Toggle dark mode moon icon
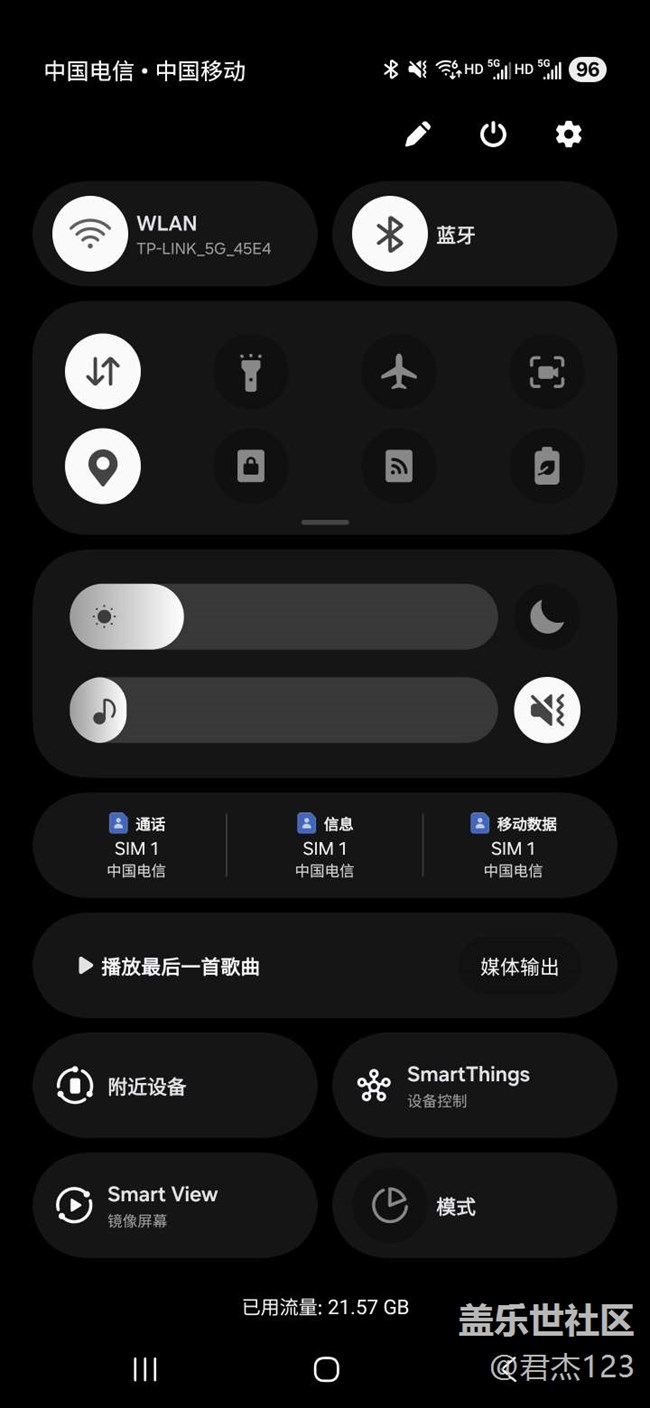650x1408 pixels. [x=547, y=617]
